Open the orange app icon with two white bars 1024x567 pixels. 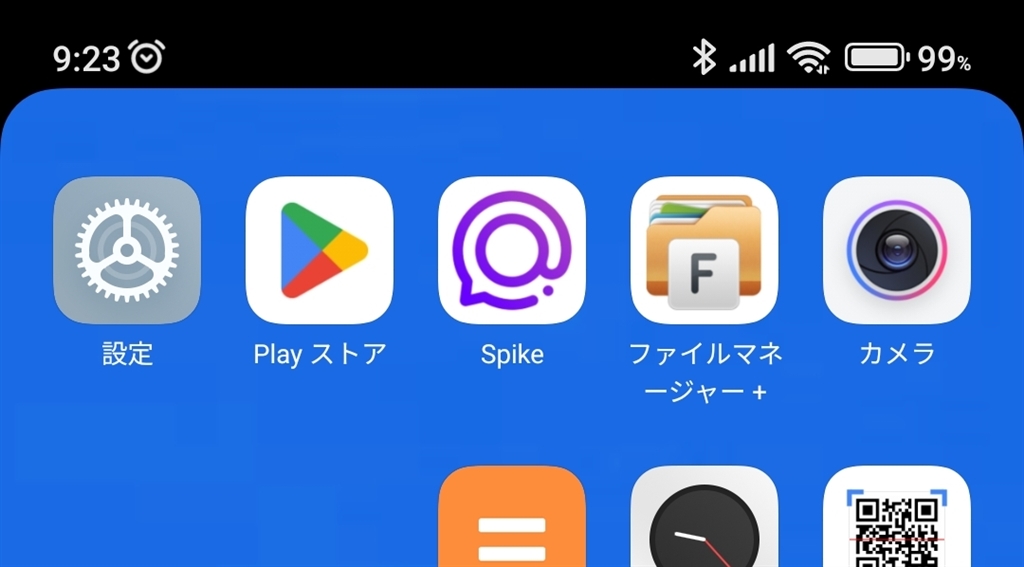tap(512, 520)
